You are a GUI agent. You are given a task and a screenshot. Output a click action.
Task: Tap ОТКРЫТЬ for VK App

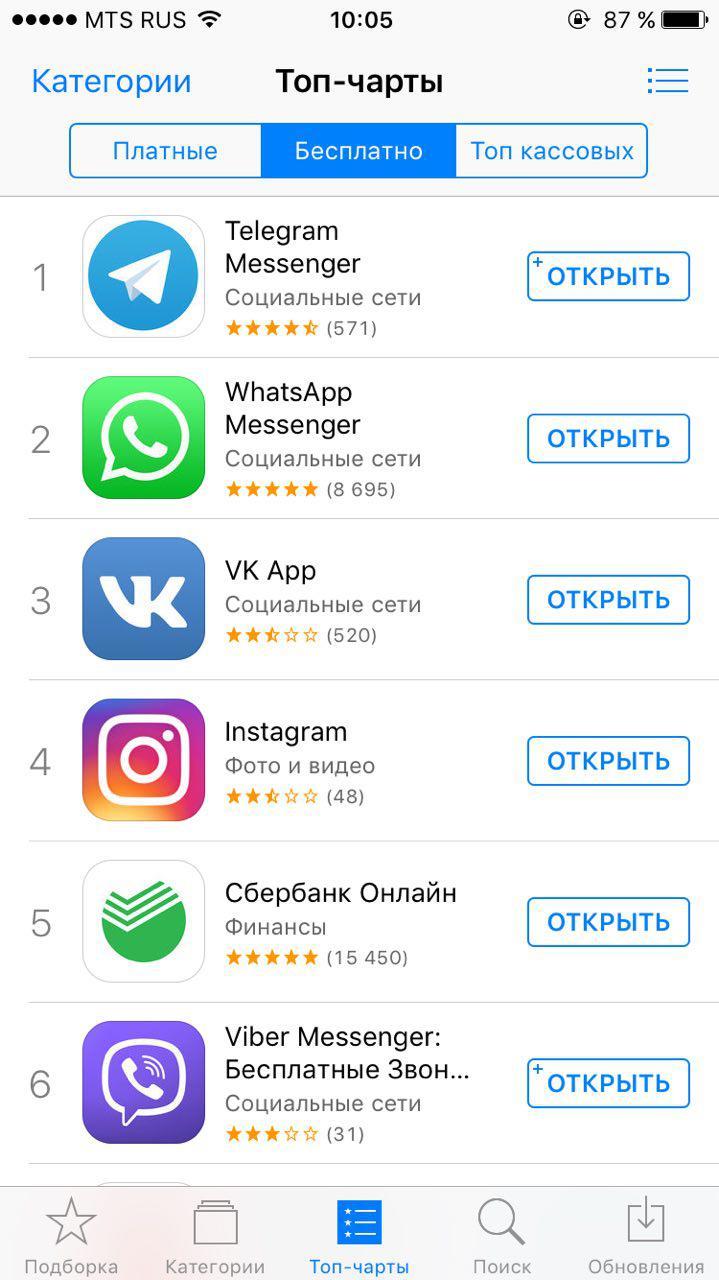pyautogui.click(x=608, y=599)
